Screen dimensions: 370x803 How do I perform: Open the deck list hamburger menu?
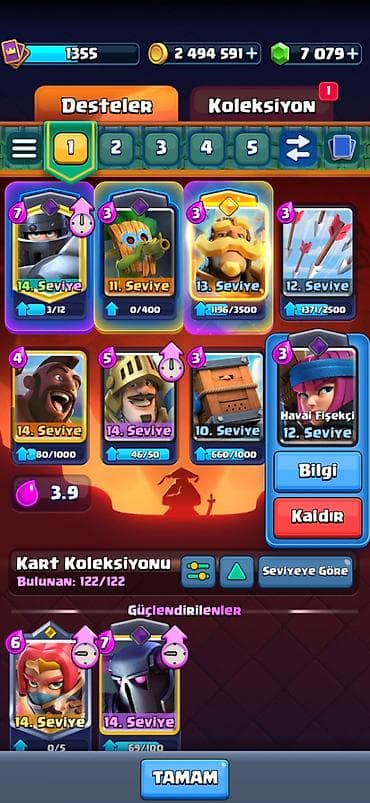(24, 149)
